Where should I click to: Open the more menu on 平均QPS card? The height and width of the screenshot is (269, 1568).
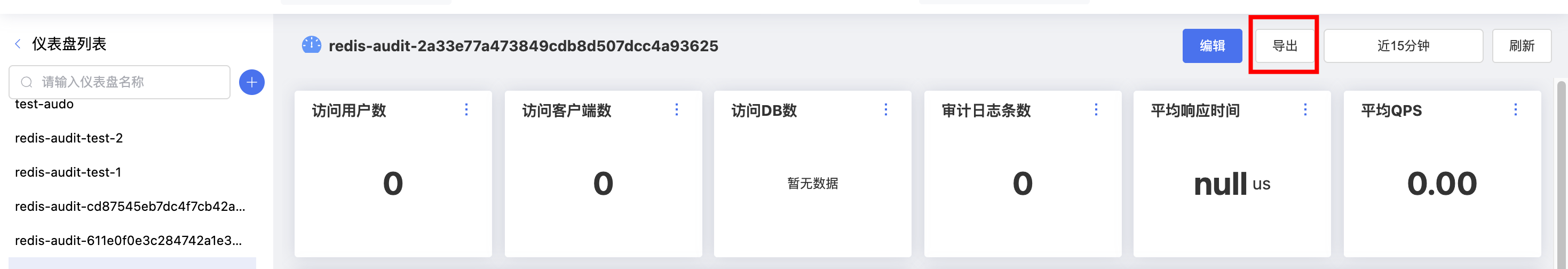click(1515, 109)
